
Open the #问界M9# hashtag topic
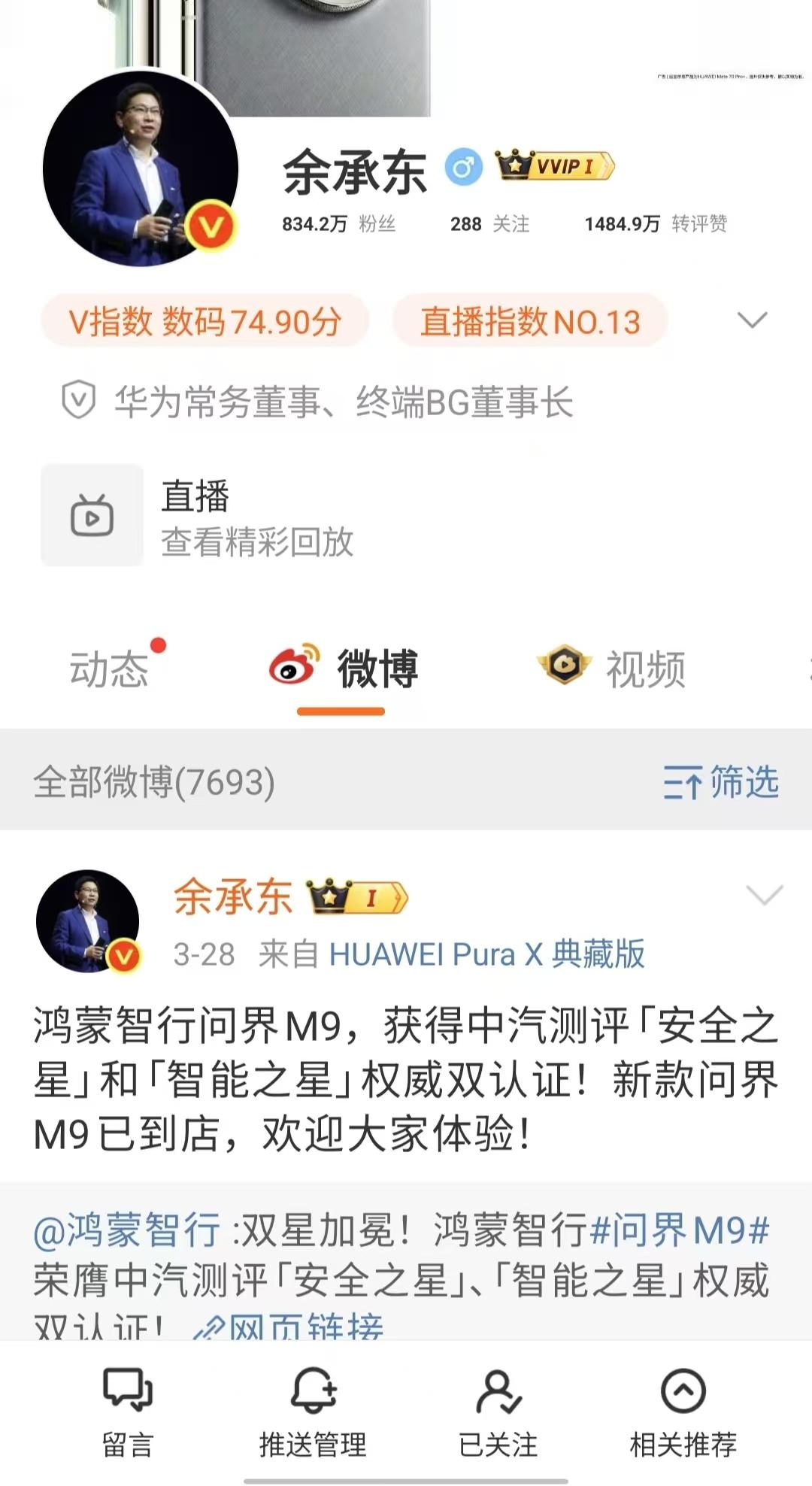pyautogui.click(x=680, y=1231)
